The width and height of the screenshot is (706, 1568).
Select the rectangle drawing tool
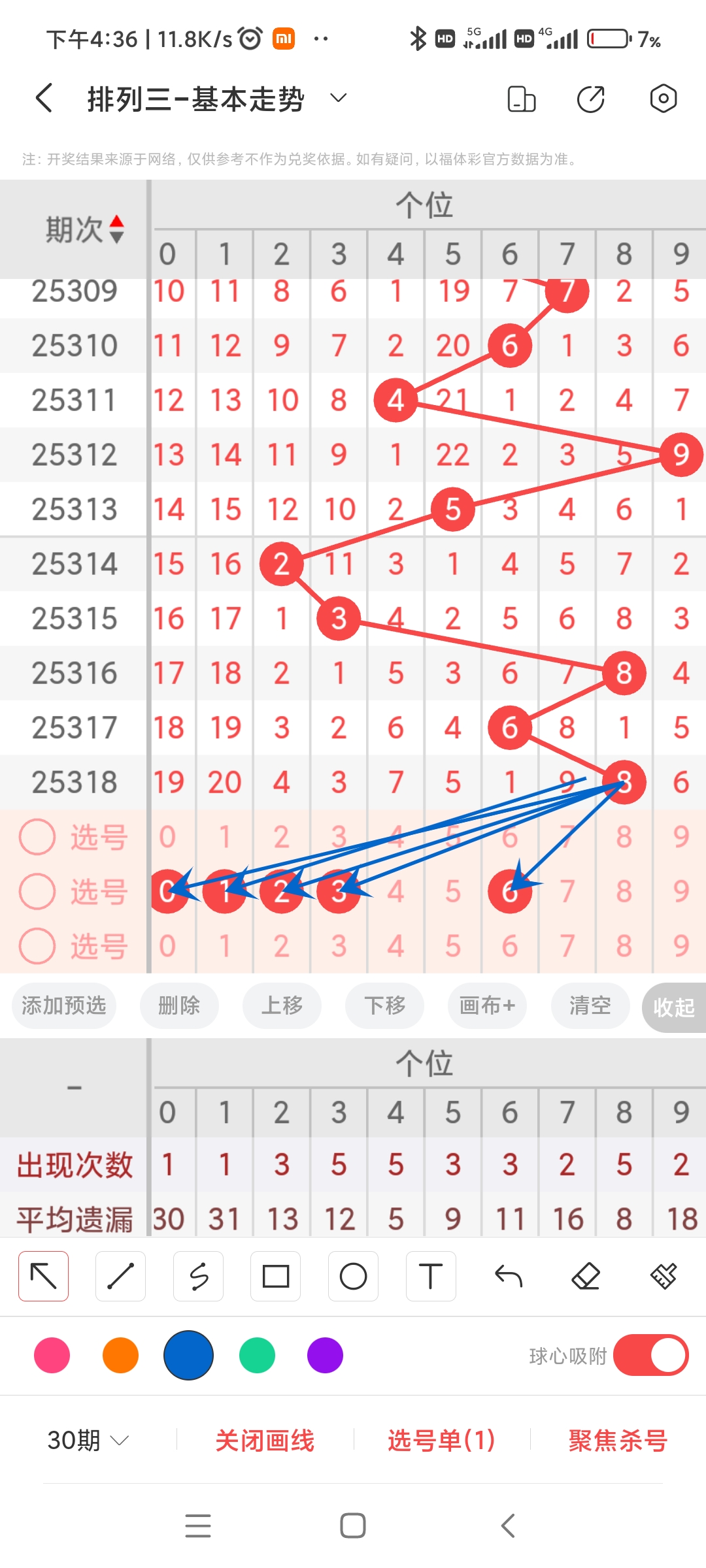(x=276, y=1275)
